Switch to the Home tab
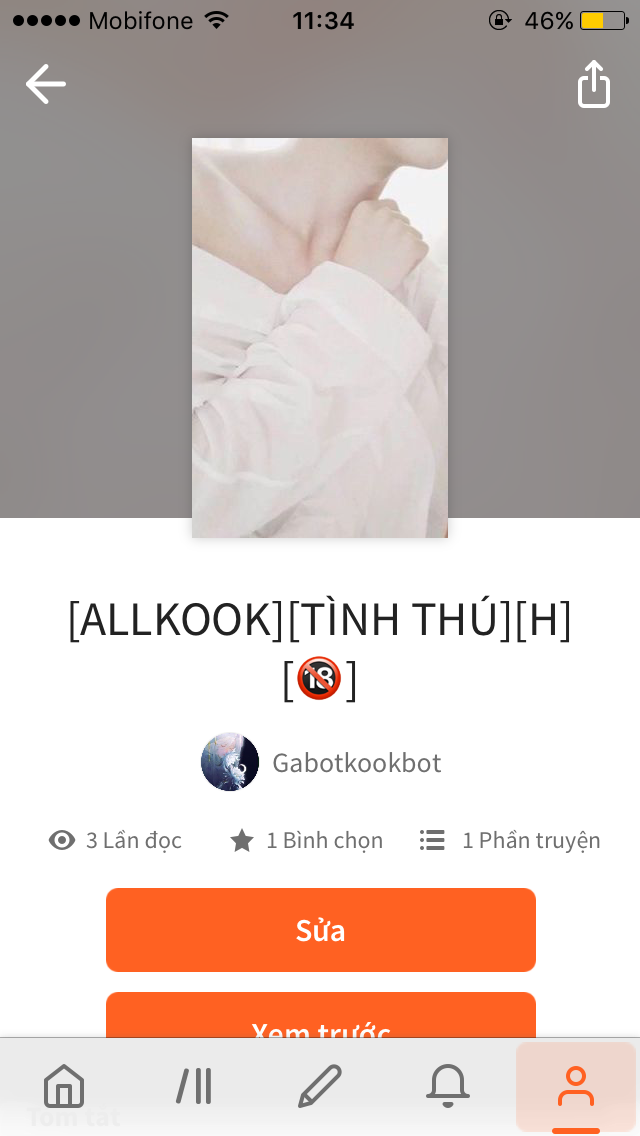Viewport: 640px width, 1136px height. pyautogui.click(x=65, y=1086)
